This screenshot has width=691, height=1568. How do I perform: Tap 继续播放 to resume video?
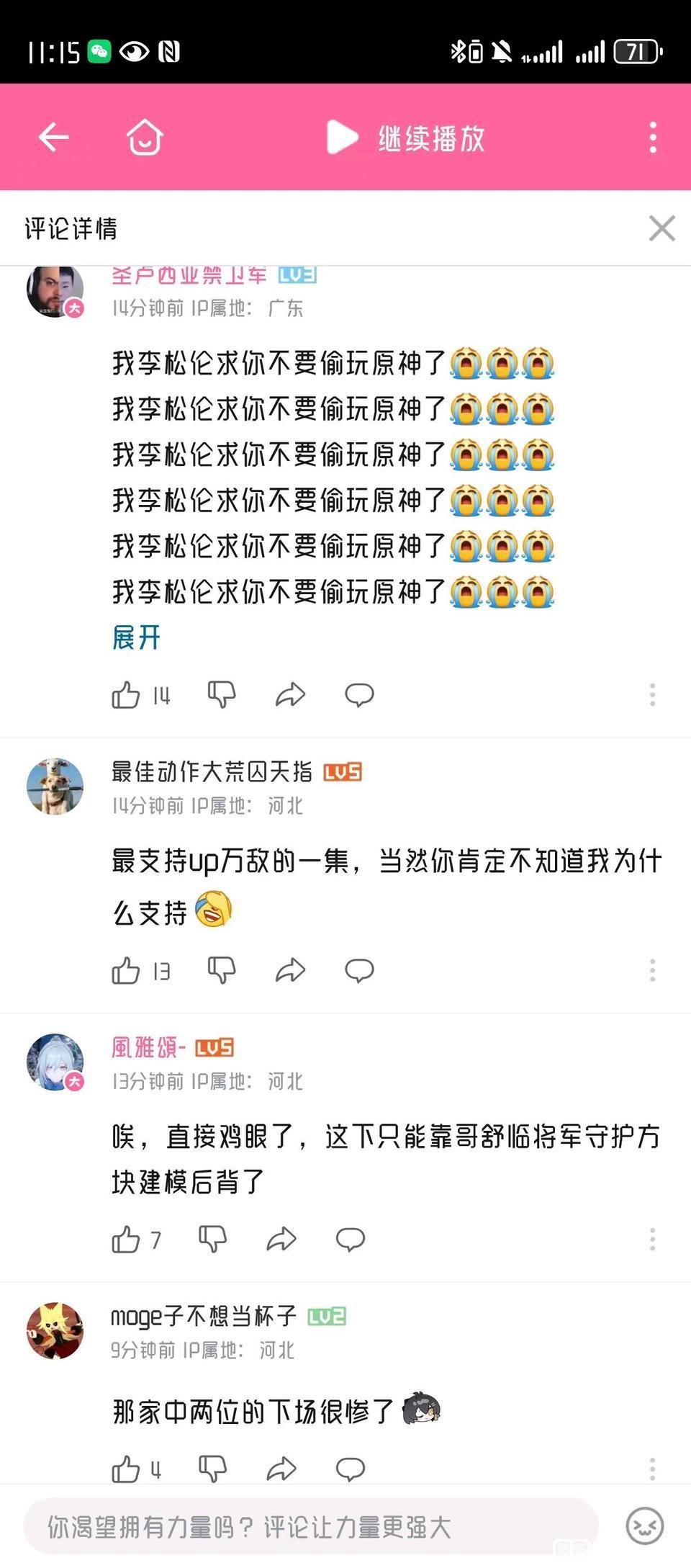[x=407, y=138]
